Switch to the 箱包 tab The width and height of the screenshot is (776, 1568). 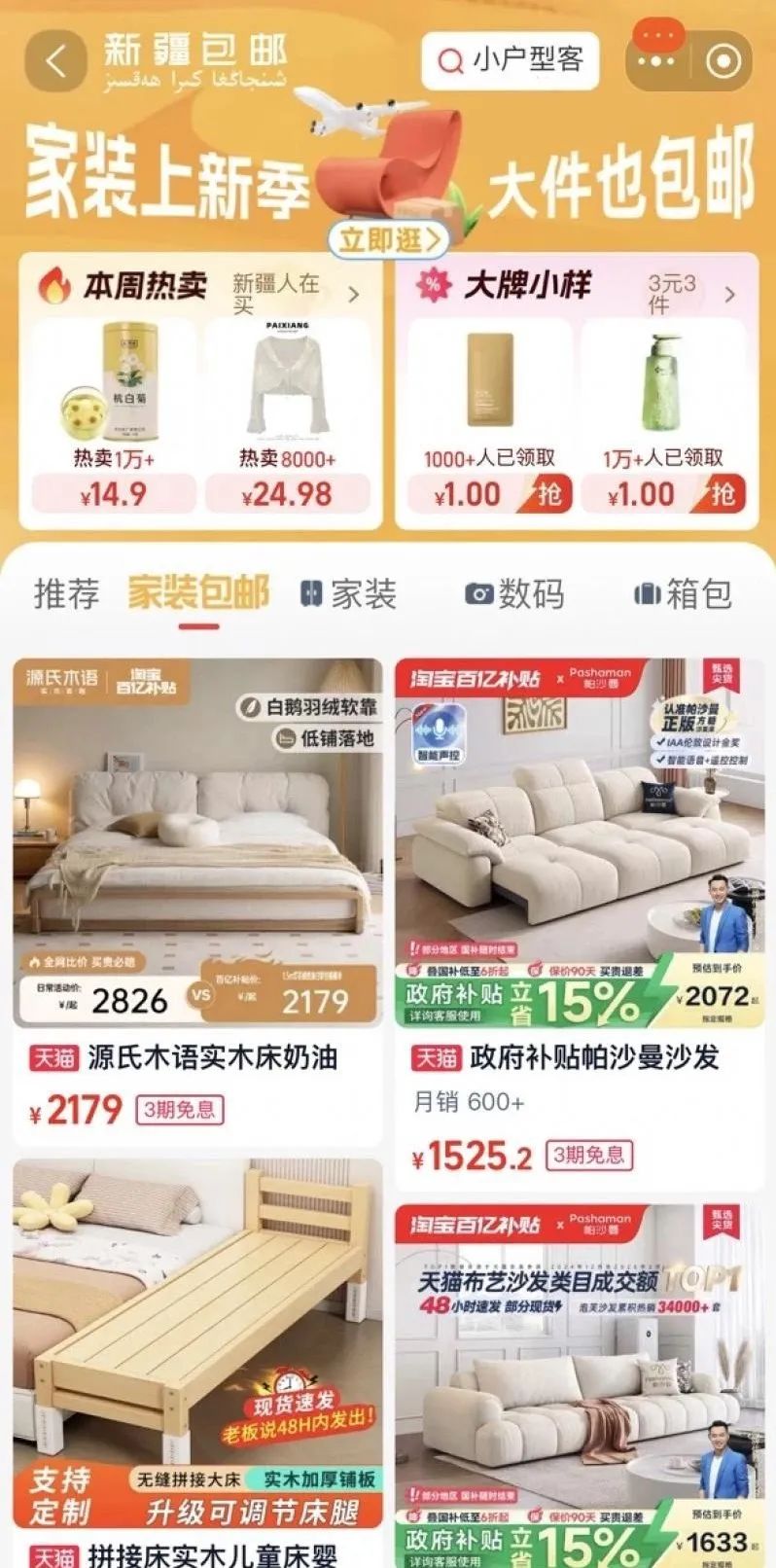tap(683, 593)
